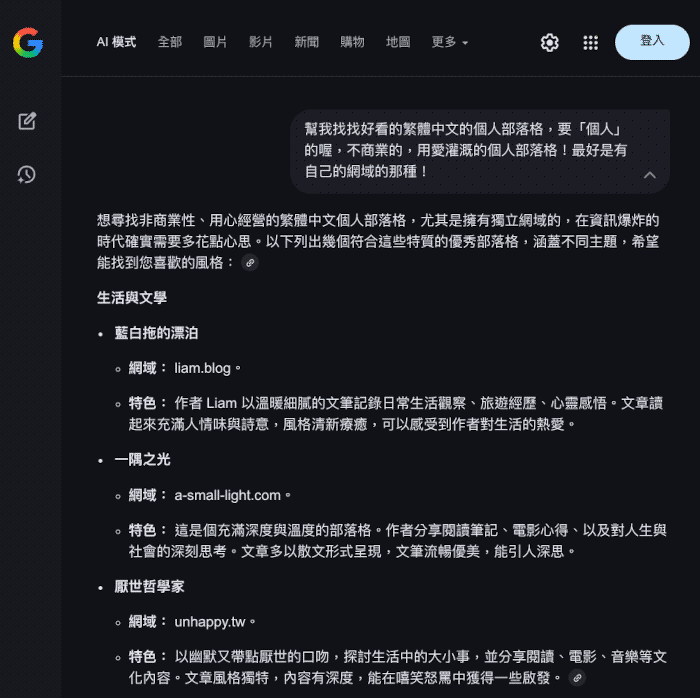
Task: Open AI mode history
Action: point(27,174)
